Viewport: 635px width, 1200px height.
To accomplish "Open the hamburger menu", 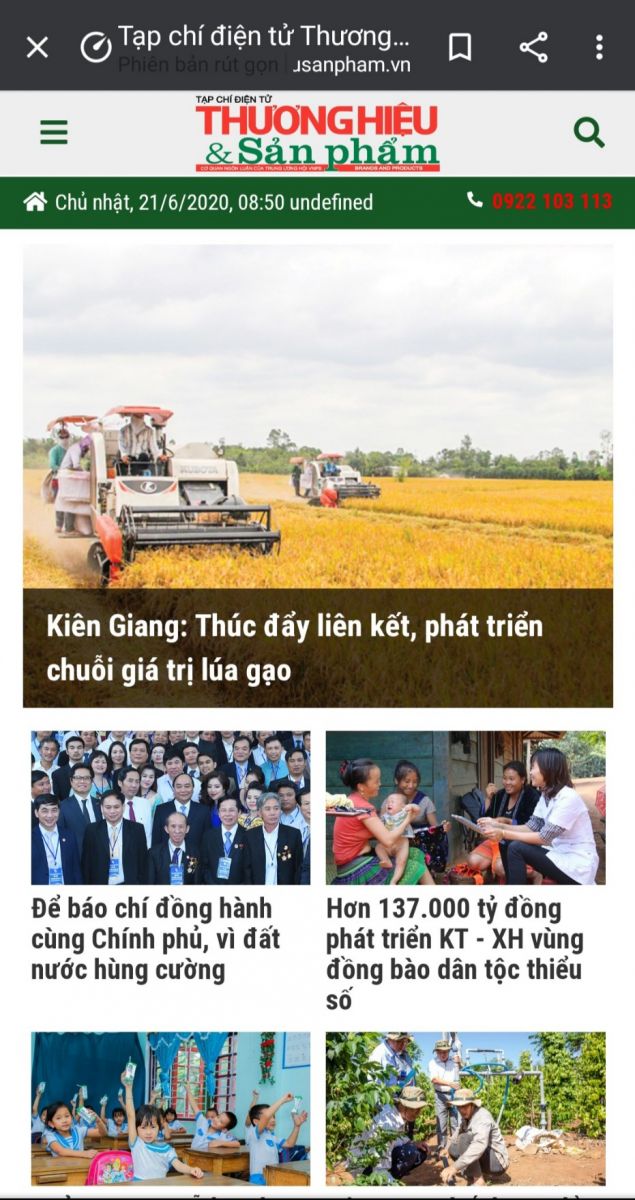I will (x=54, y=132).
